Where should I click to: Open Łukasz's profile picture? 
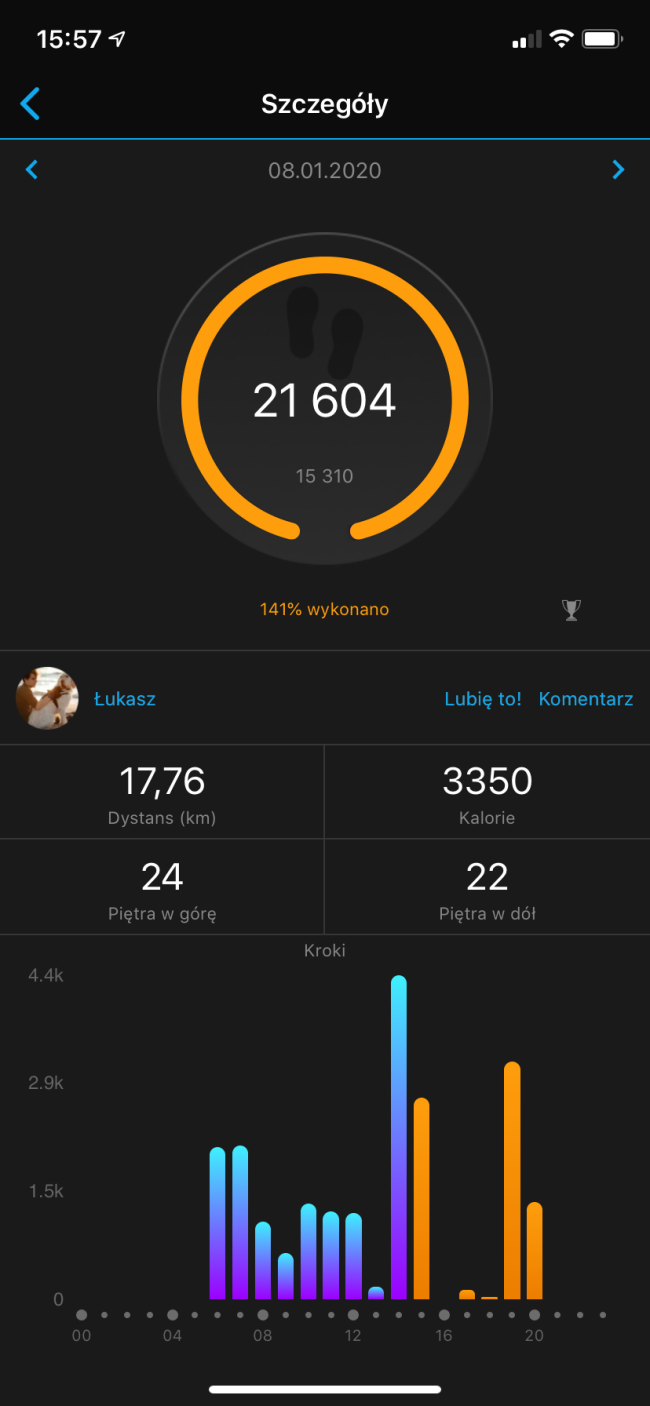coord(47,698)
